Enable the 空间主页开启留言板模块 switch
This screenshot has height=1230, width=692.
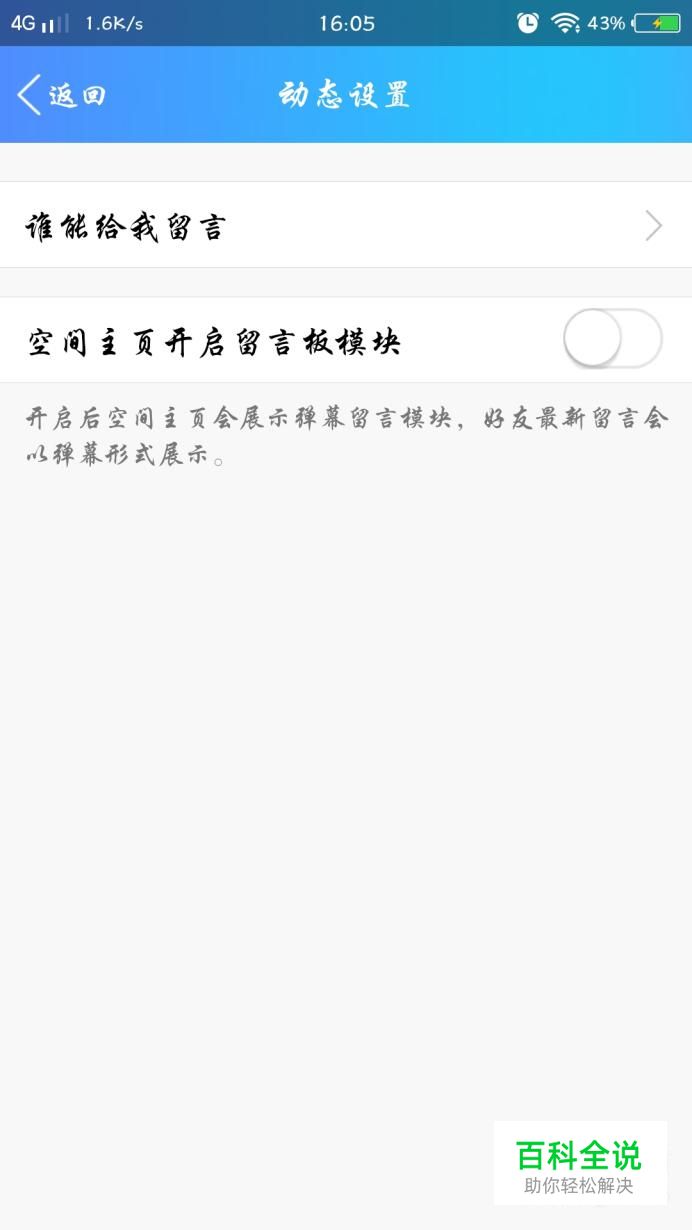[612, 339]
